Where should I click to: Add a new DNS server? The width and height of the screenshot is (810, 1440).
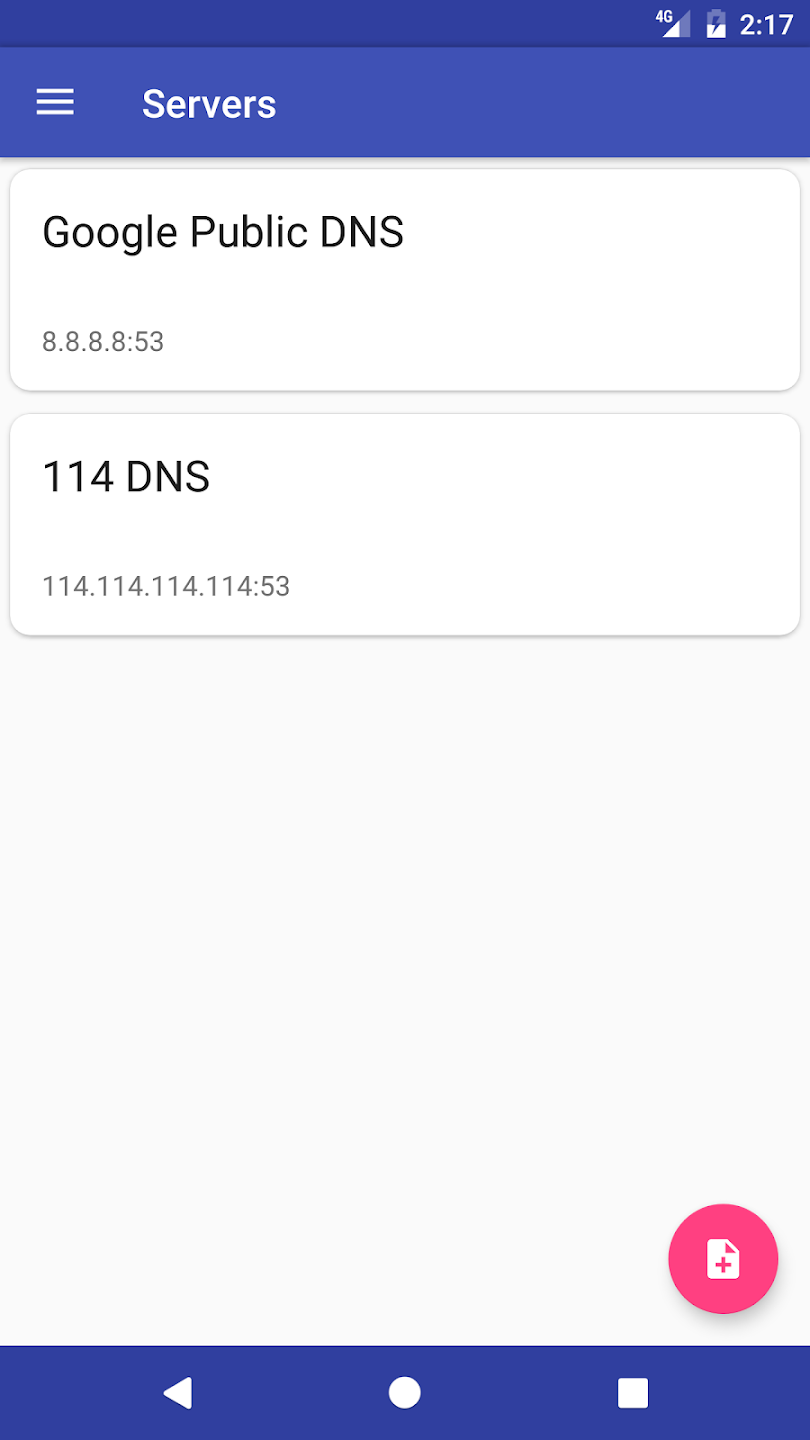(722, 1258)
